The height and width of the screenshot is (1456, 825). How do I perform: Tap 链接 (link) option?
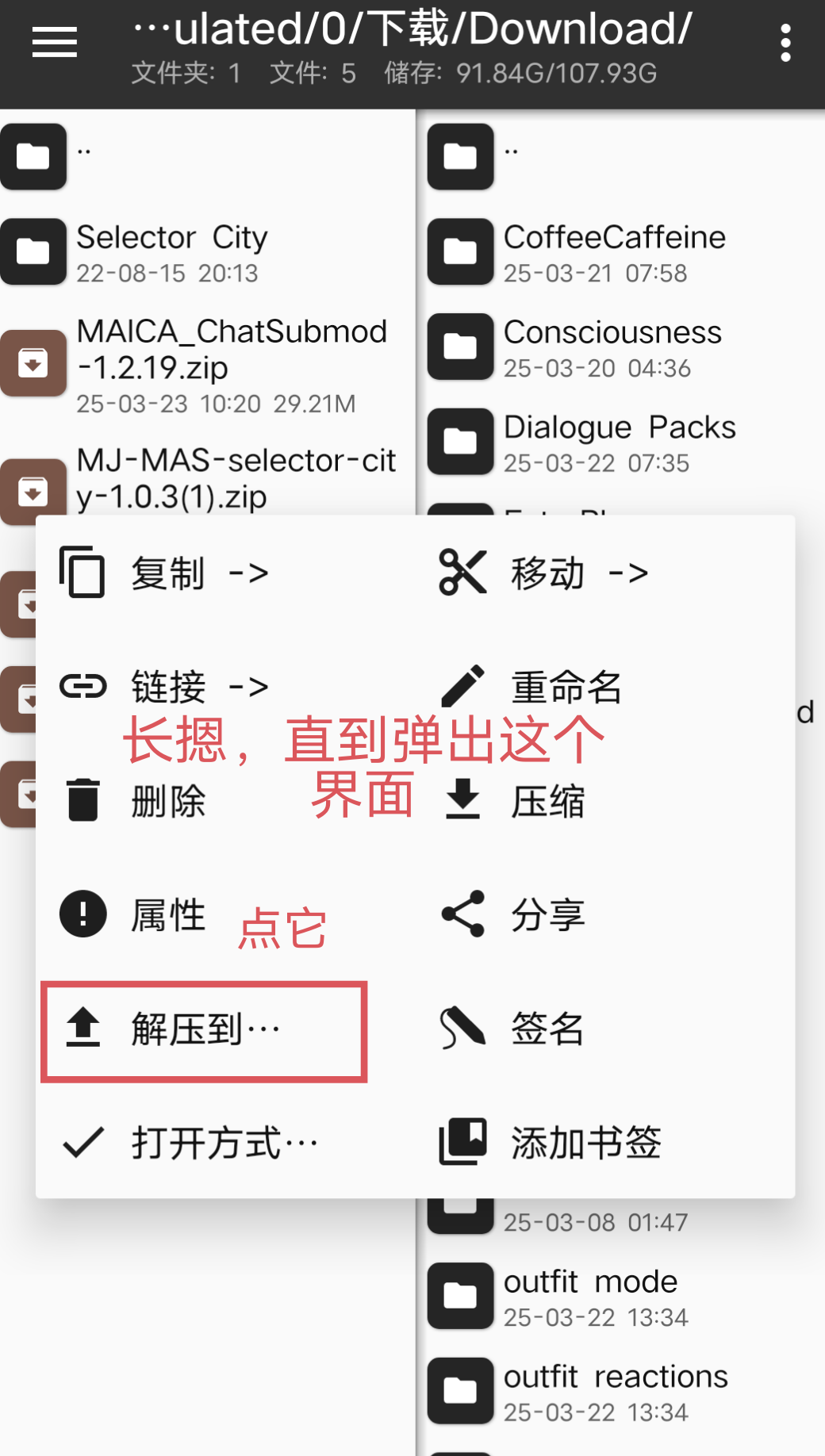tap(226, 687)
